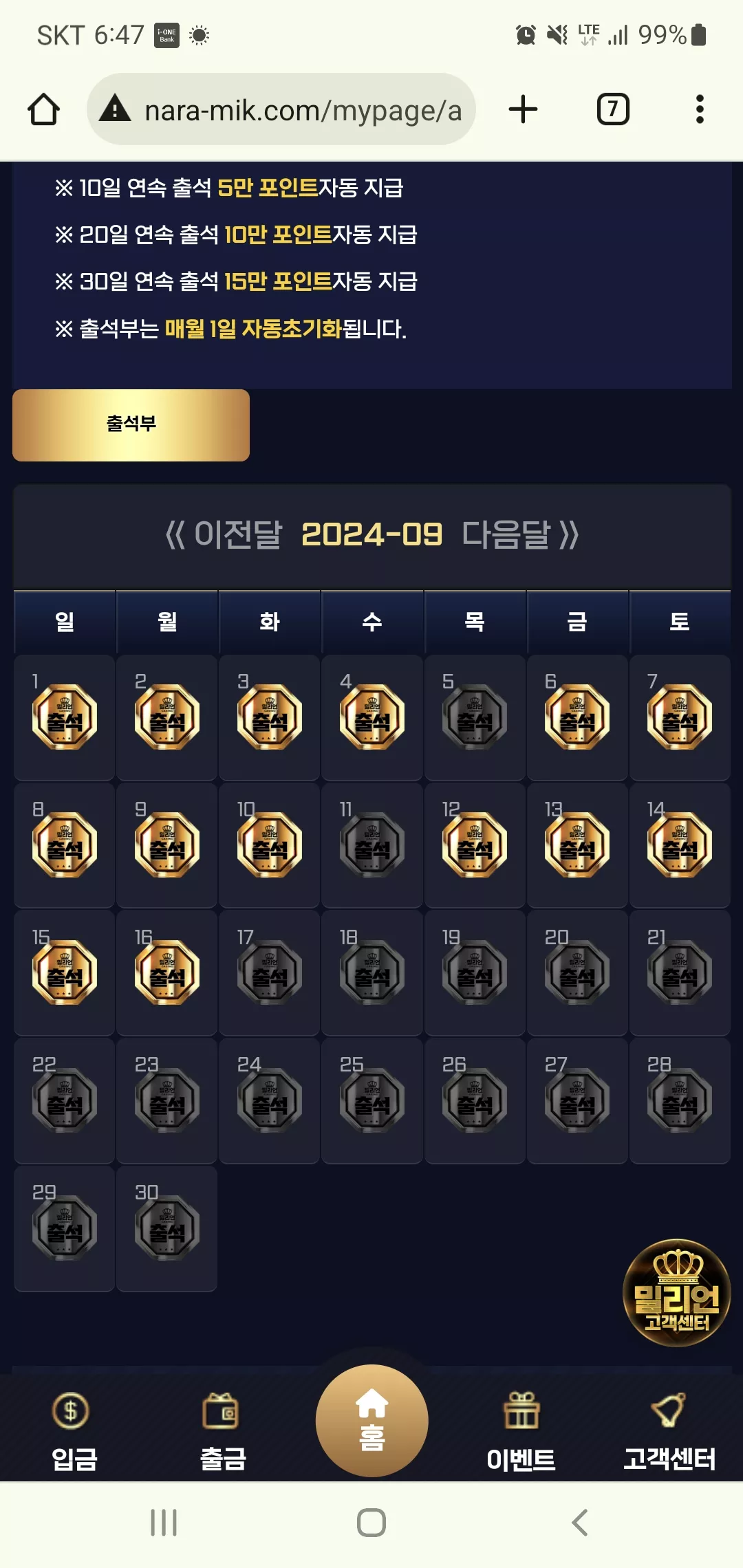Screen dimensions: 743x1568
Task: Open recent apps from the navigation bar
Action: click(x=164, y=1523)
